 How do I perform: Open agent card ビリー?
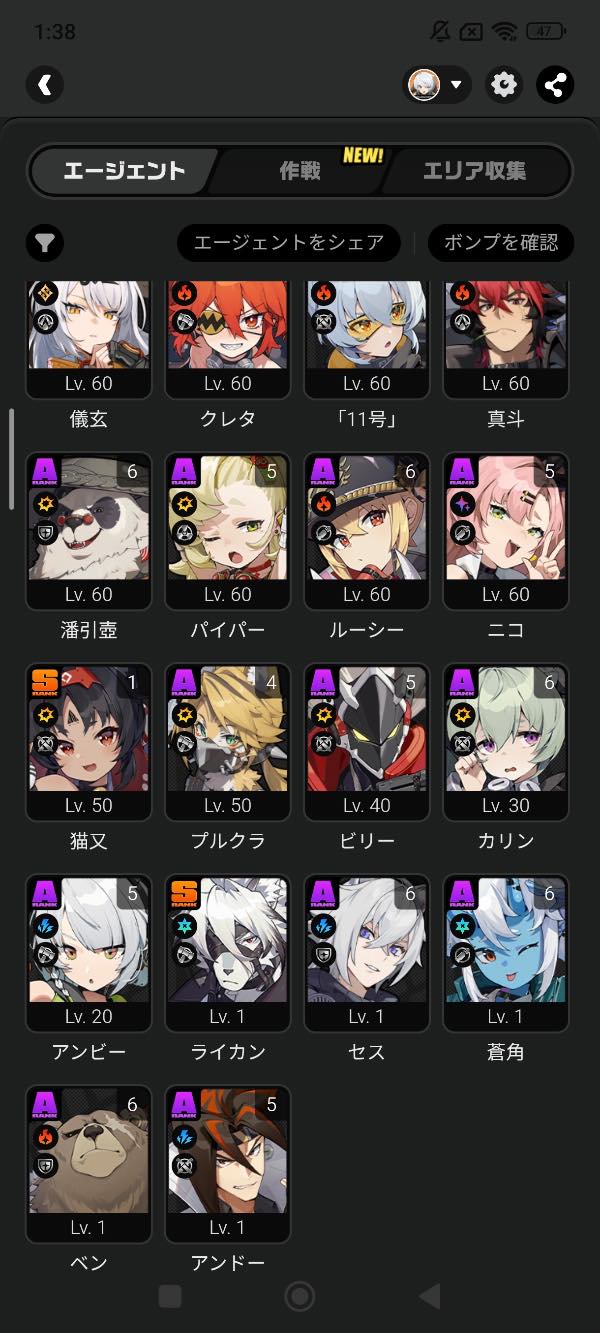point(367,741)
